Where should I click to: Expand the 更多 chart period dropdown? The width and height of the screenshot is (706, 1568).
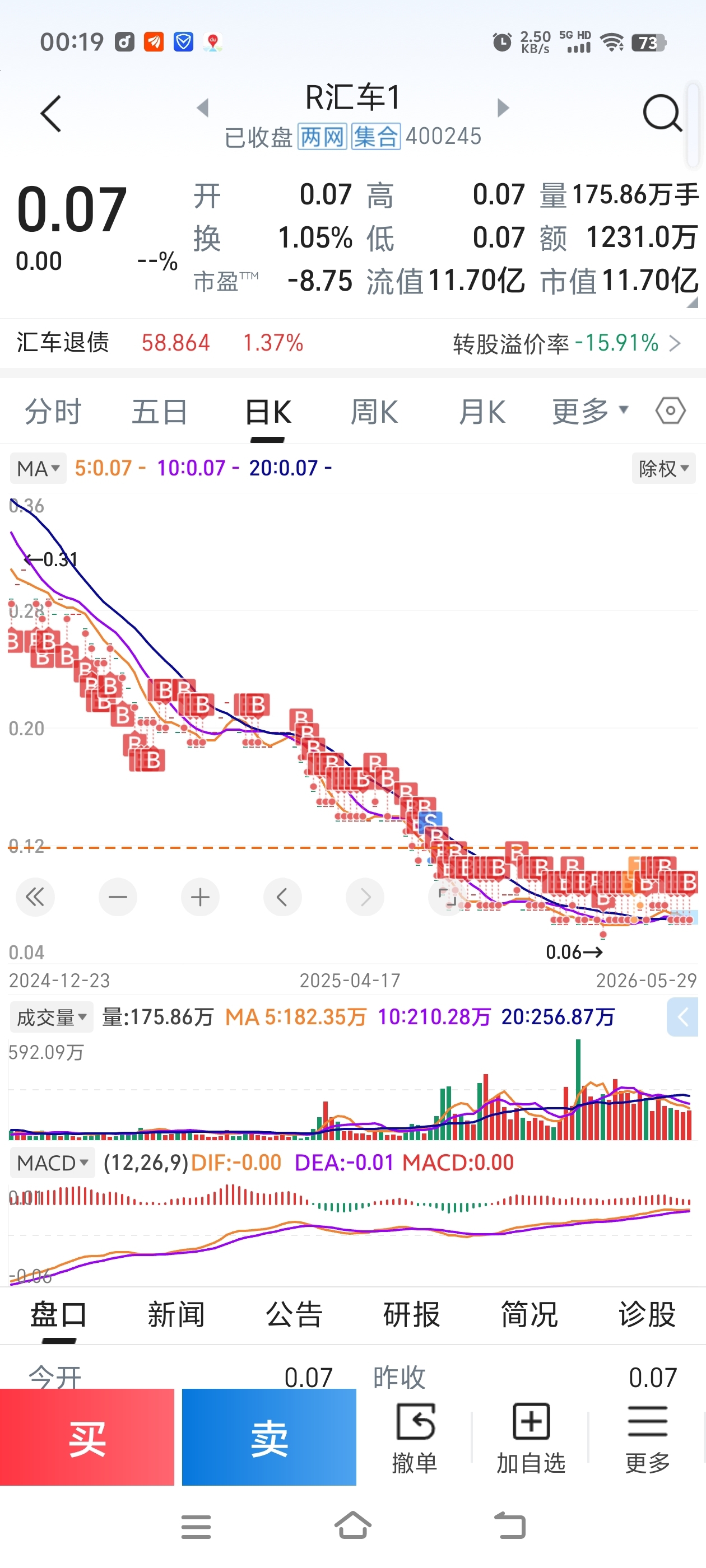click(x=589, y=412)
